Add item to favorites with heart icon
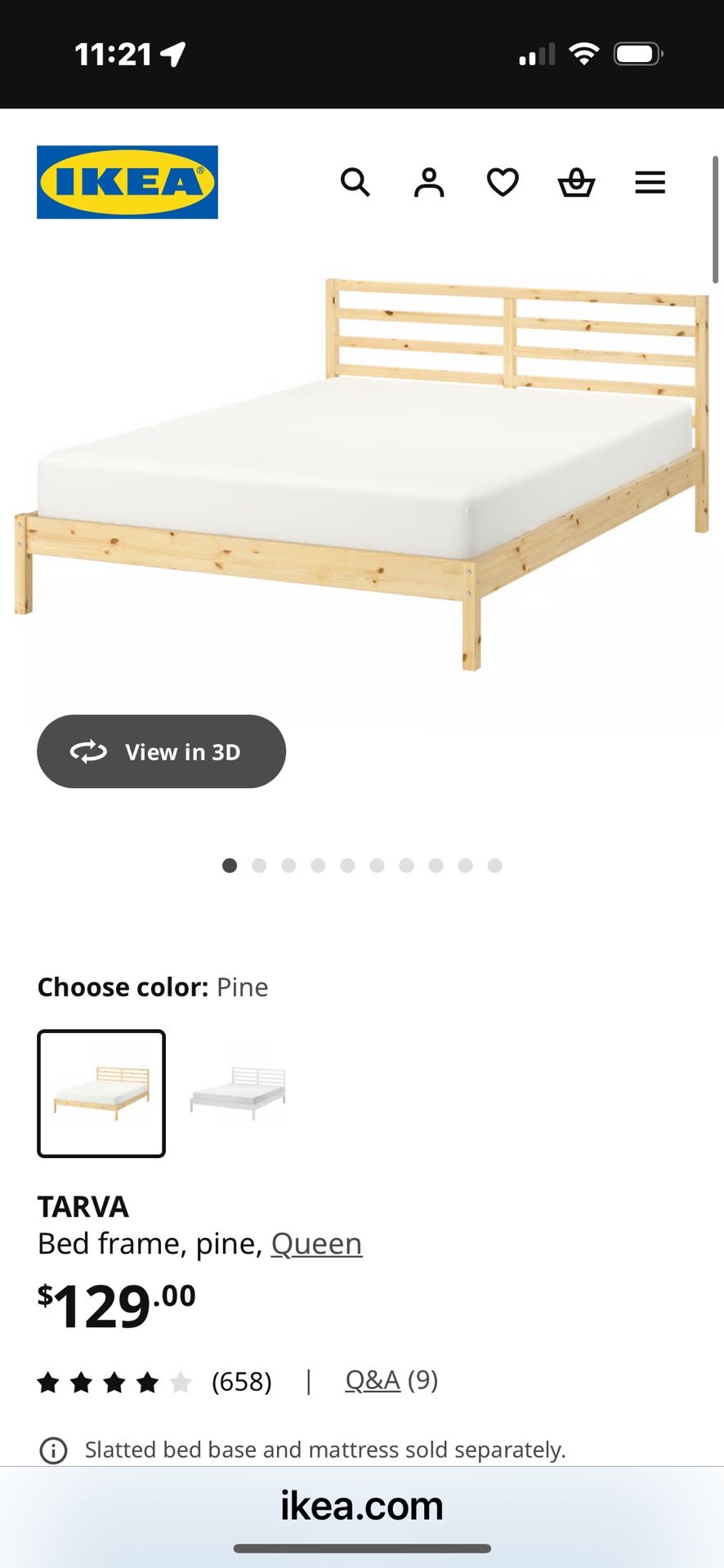The width and height of the screenshot is (724, 1568). click(502, 182)
